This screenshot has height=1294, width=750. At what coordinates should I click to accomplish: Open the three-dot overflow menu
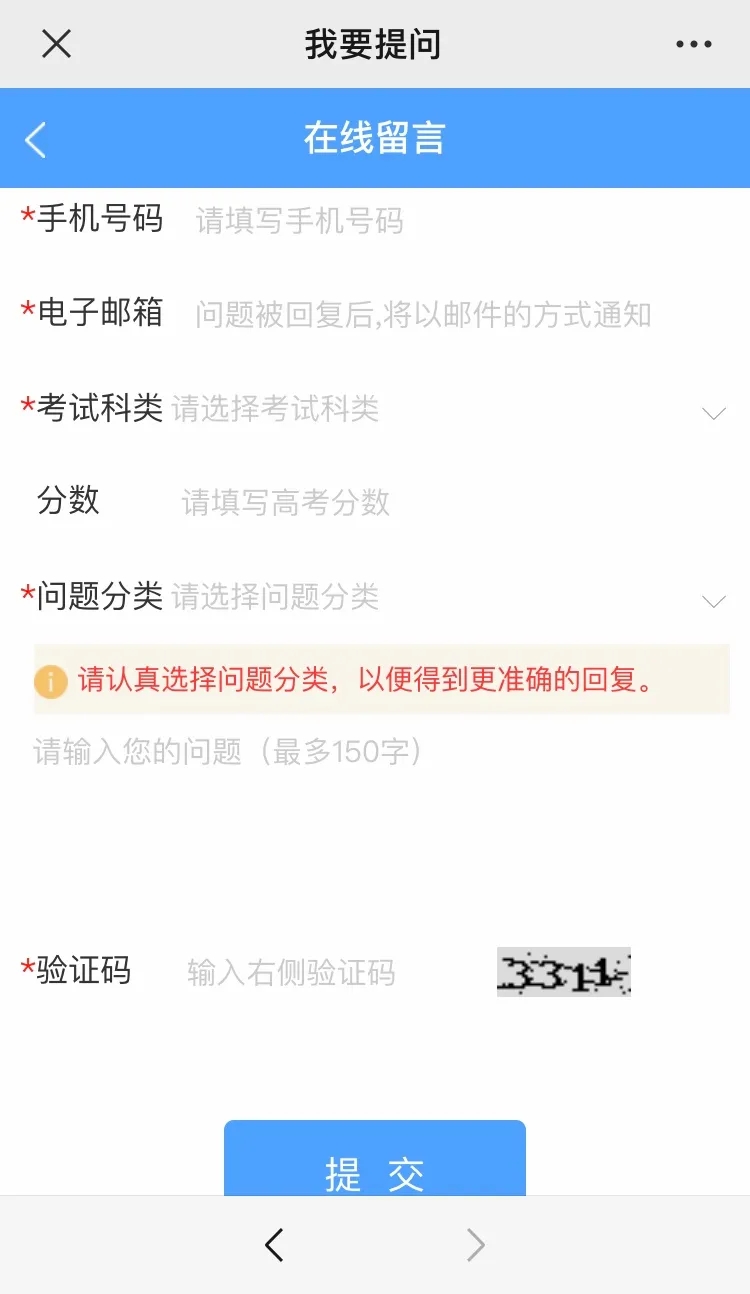tap(693, 44)
